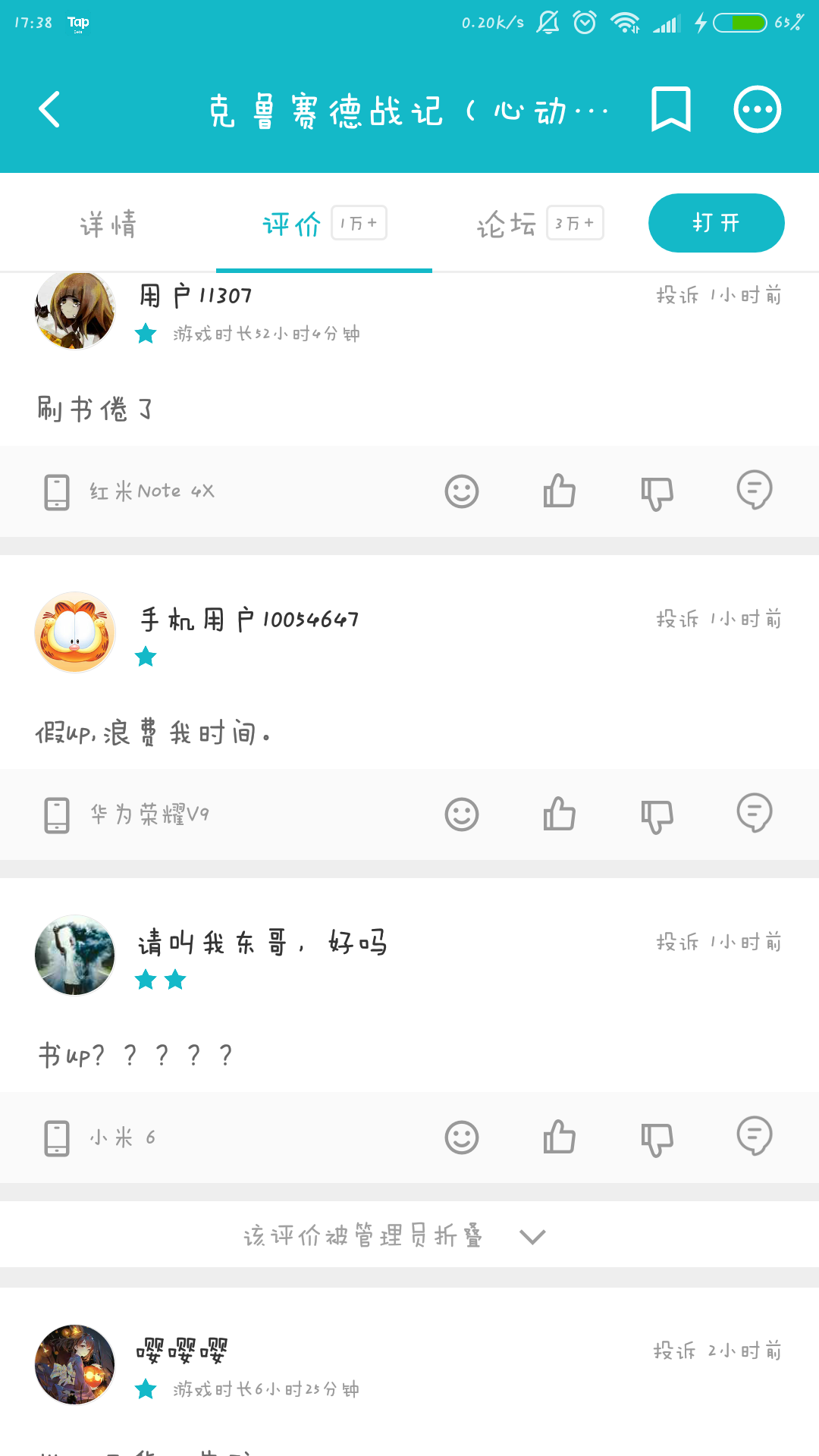View the profile avatar of 嘤嘤嘤
Image resolution: width=819 pixels, height=1456 pixels.
point(75,1364)
